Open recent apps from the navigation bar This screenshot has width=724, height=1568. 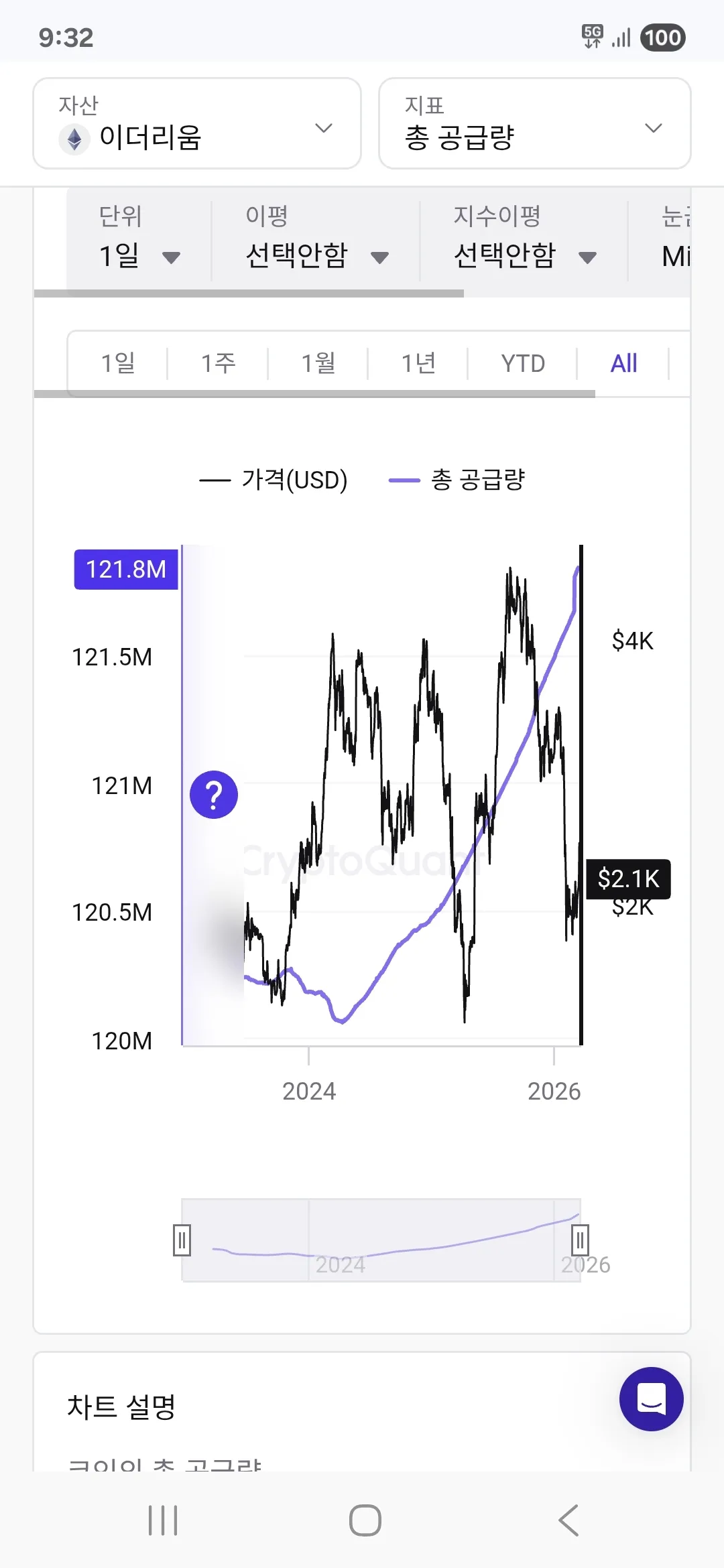click(163, 1520)
